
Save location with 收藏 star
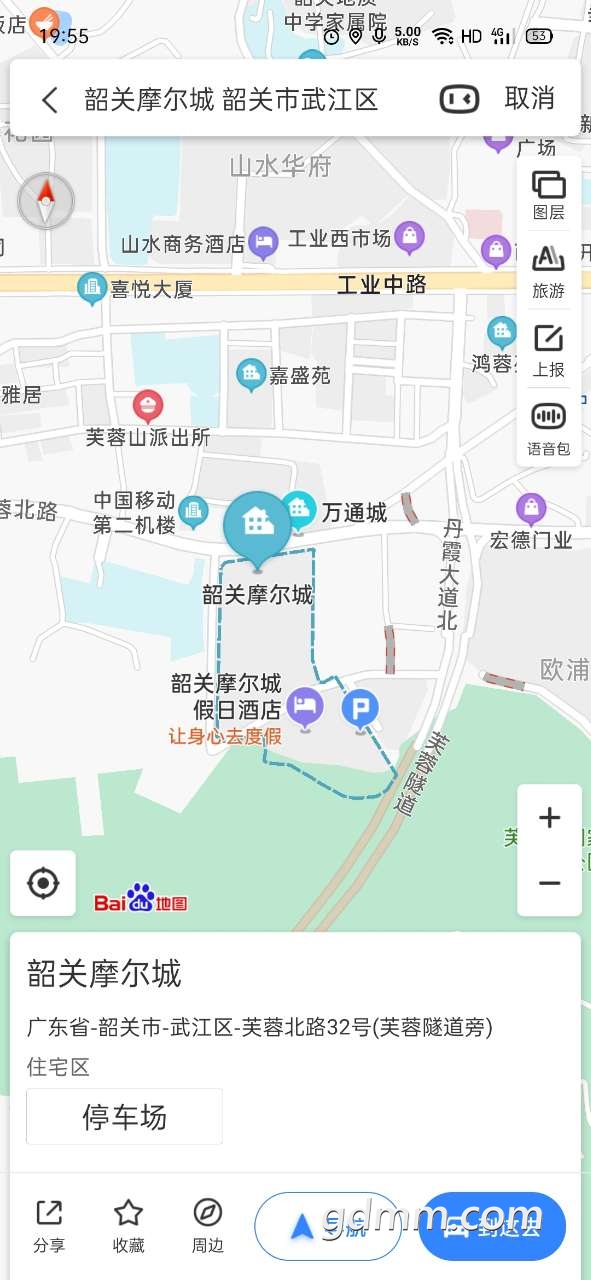[x=128, y=1226]
